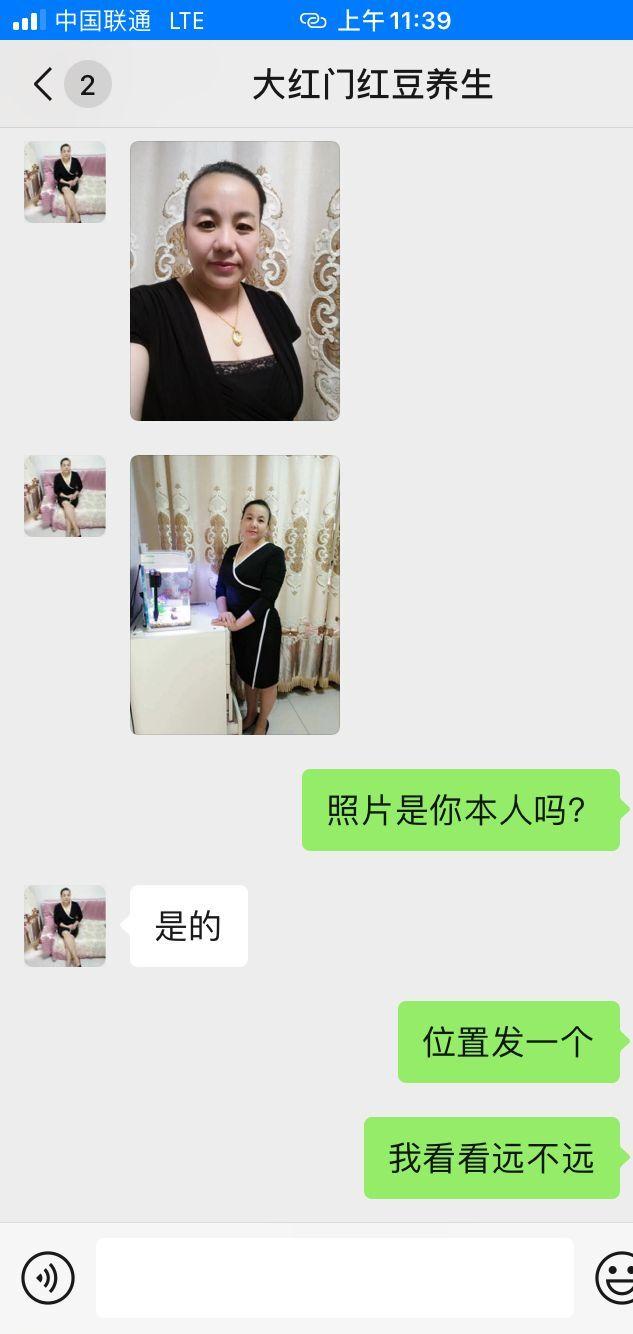The width and height of the screenshot is (633, 1334).
Task: Open the emoji picker
Action: [615, 1277]
